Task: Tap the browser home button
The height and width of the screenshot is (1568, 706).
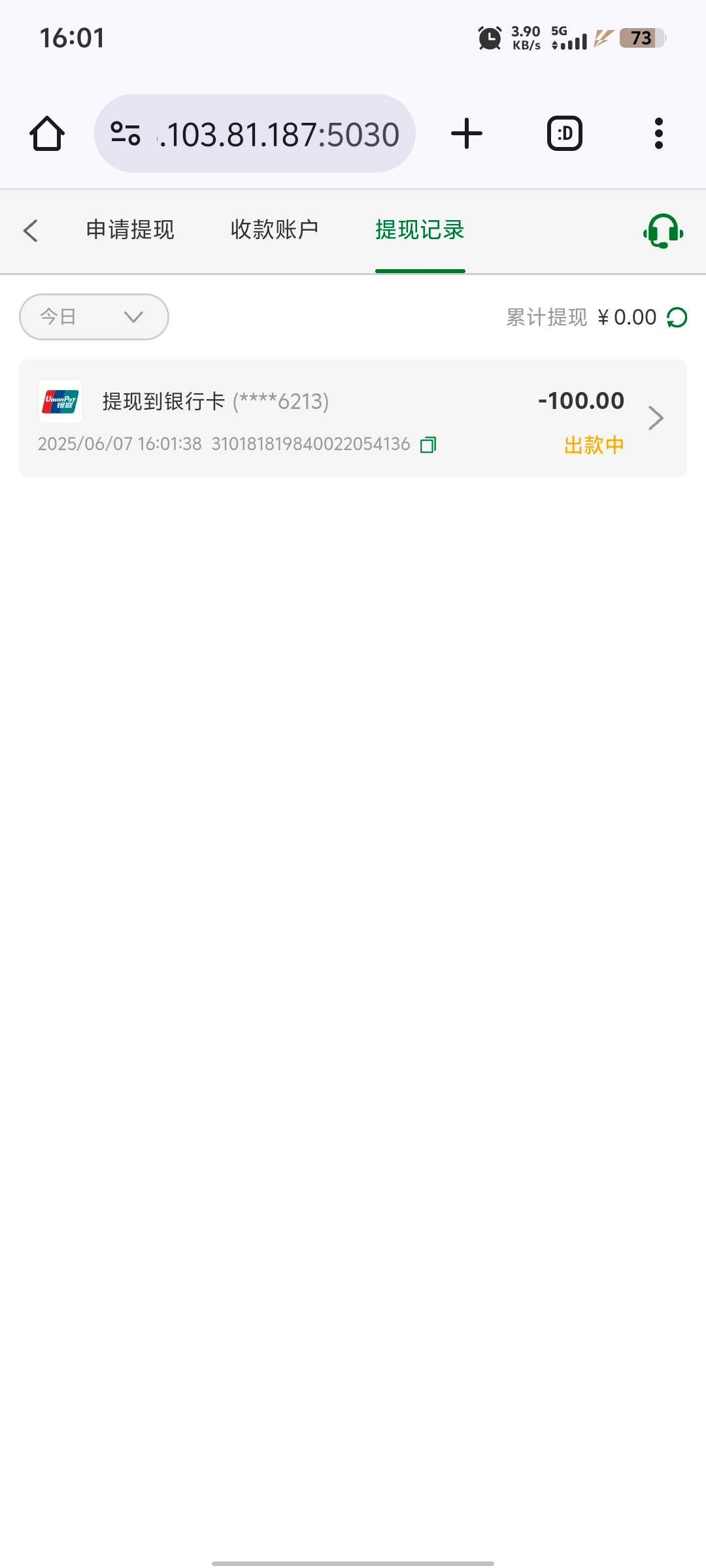Action: 47,134
